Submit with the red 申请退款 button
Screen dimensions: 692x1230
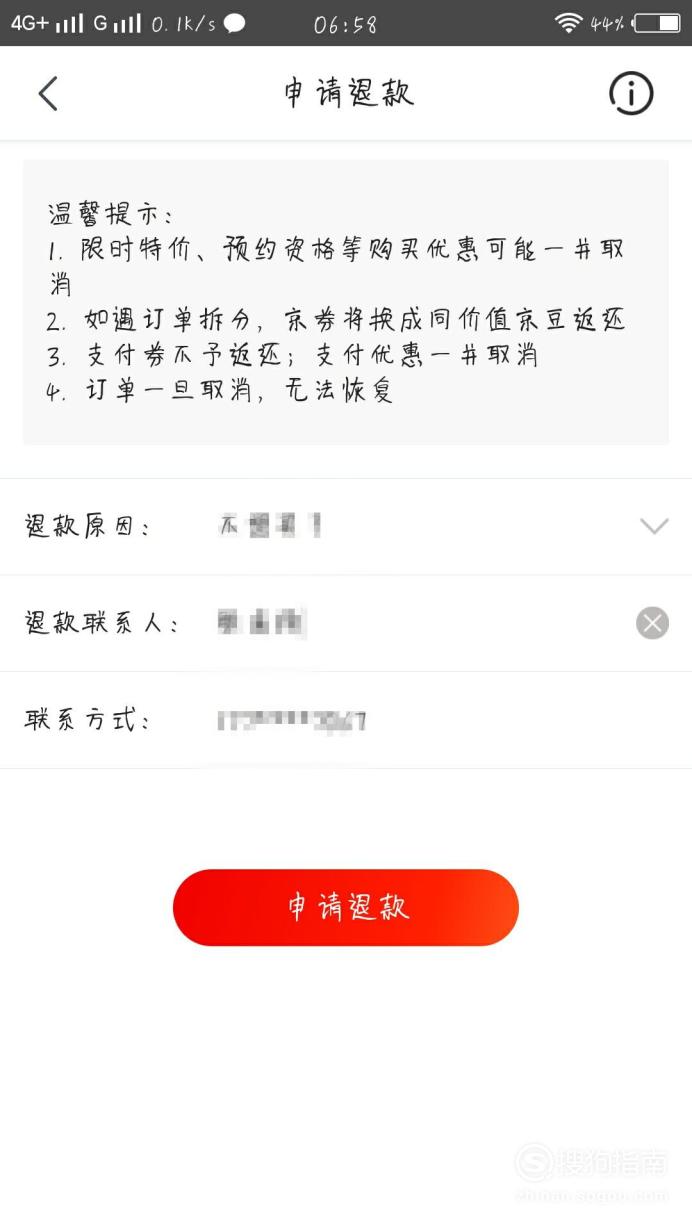pyautogui.click(x=346, y=907)
